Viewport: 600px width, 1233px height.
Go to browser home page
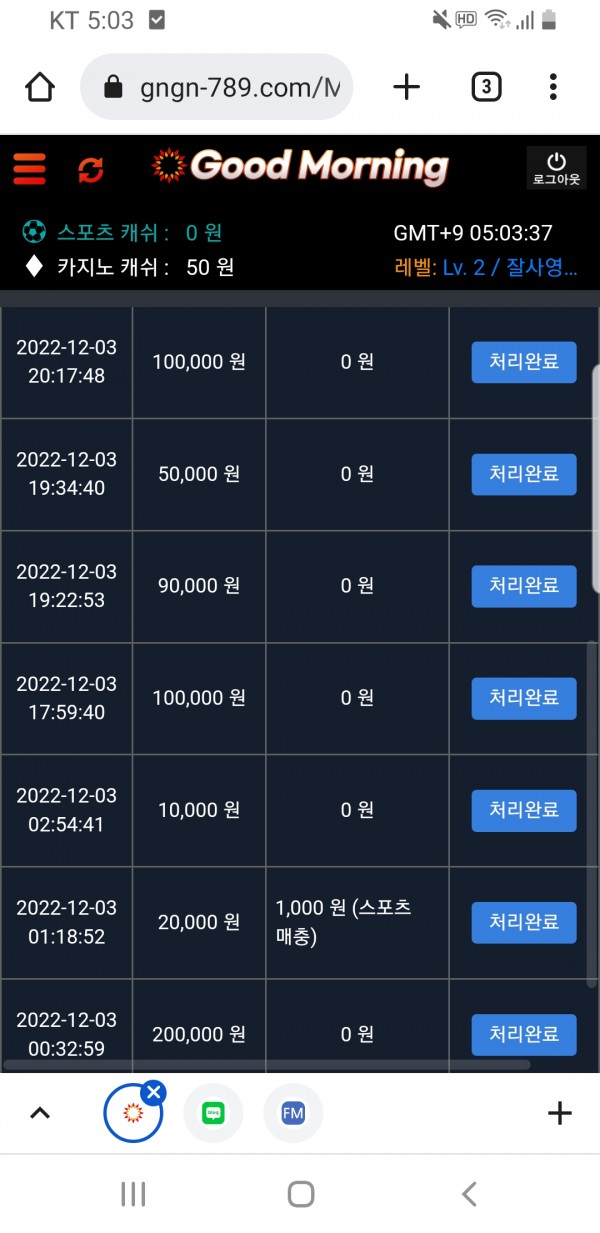point(40,88)
